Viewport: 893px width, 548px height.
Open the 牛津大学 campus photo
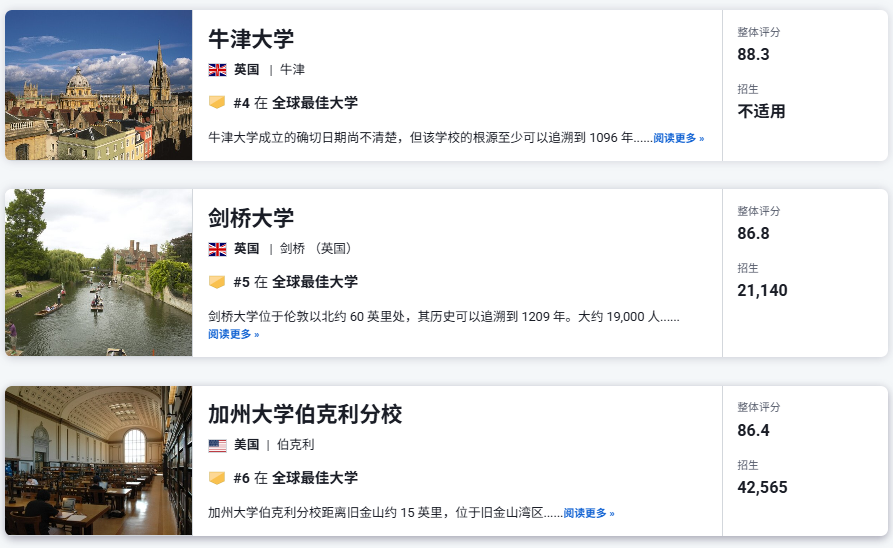coord(98,85)
